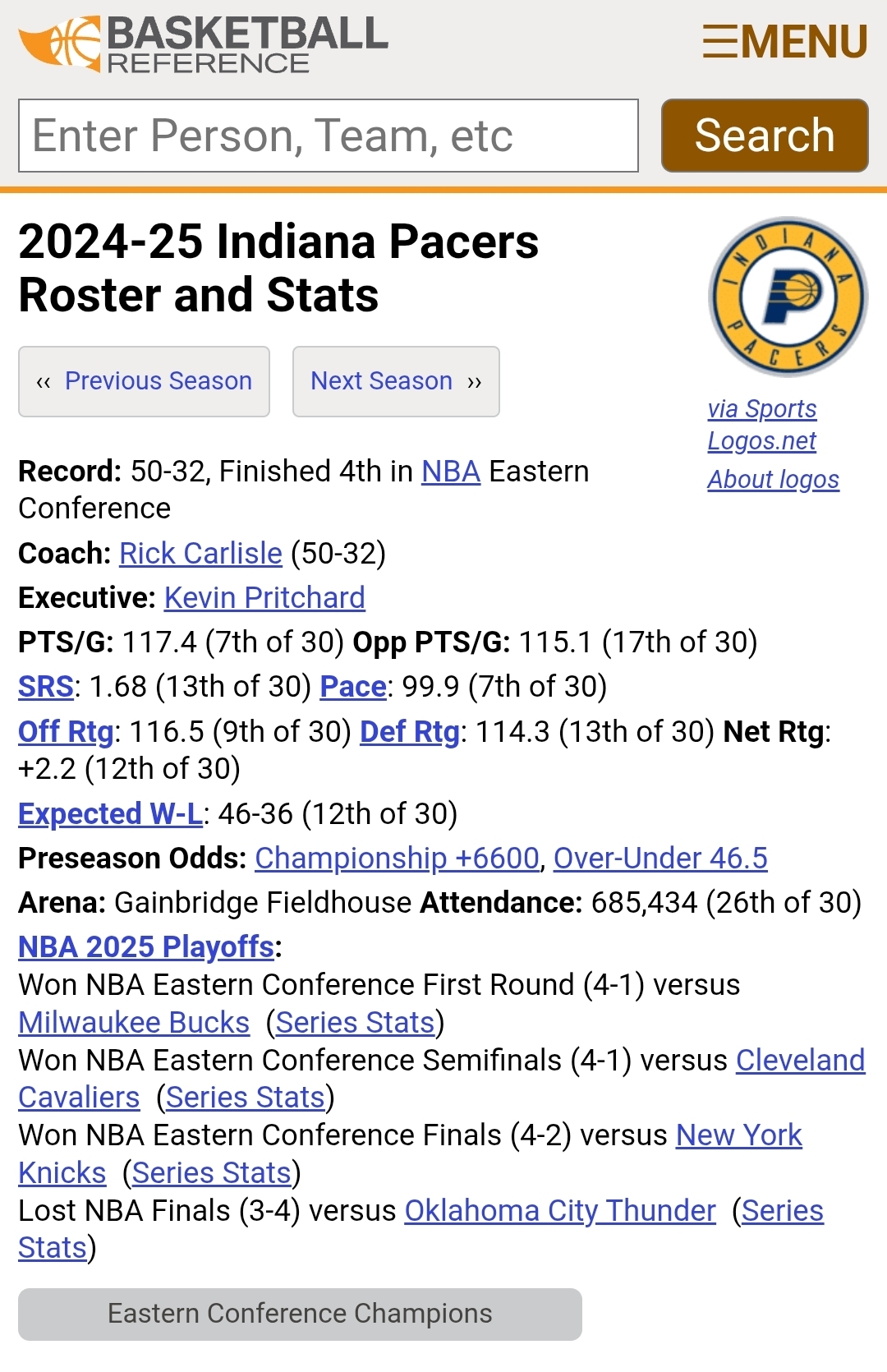Go to Next Season
This screenshot has height=1372, width=887.
(x=396, y=381)
